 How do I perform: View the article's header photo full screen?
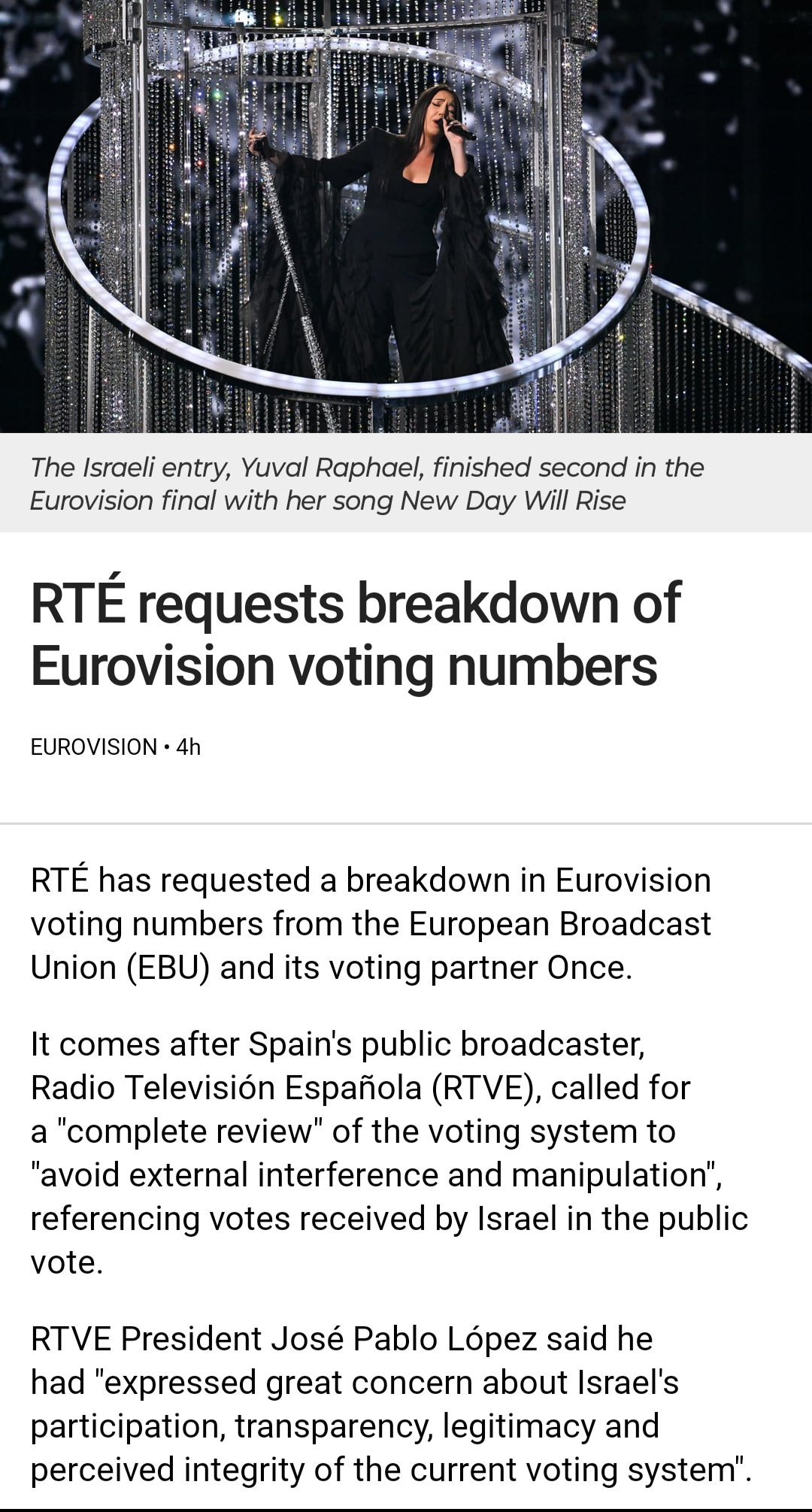(406, 217)
